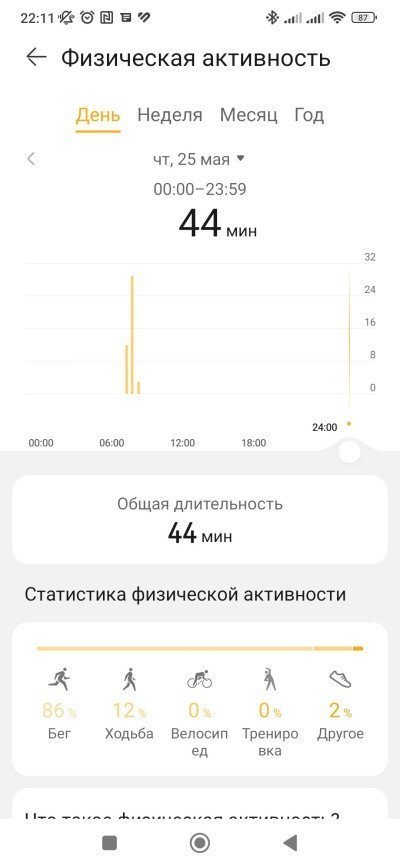Viewport: 400px width, 867px height.
Task: Switch to the Неделя tab
Action: 170,116
